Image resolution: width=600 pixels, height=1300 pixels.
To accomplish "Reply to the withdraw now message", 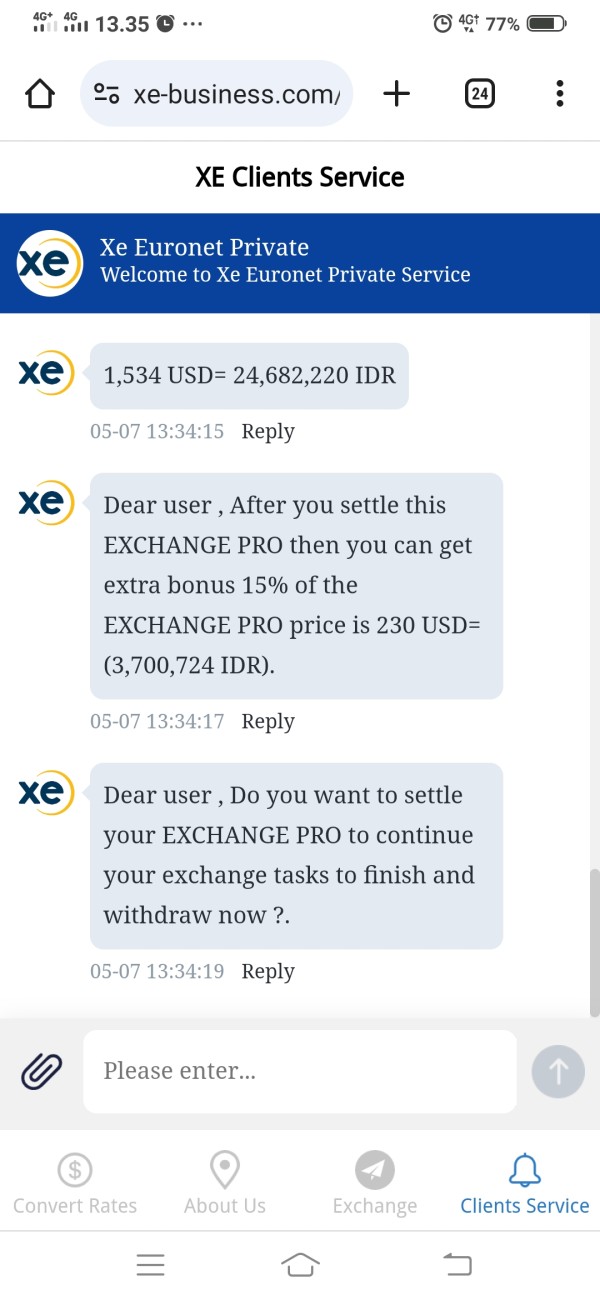I will click(x=268, y=971).
